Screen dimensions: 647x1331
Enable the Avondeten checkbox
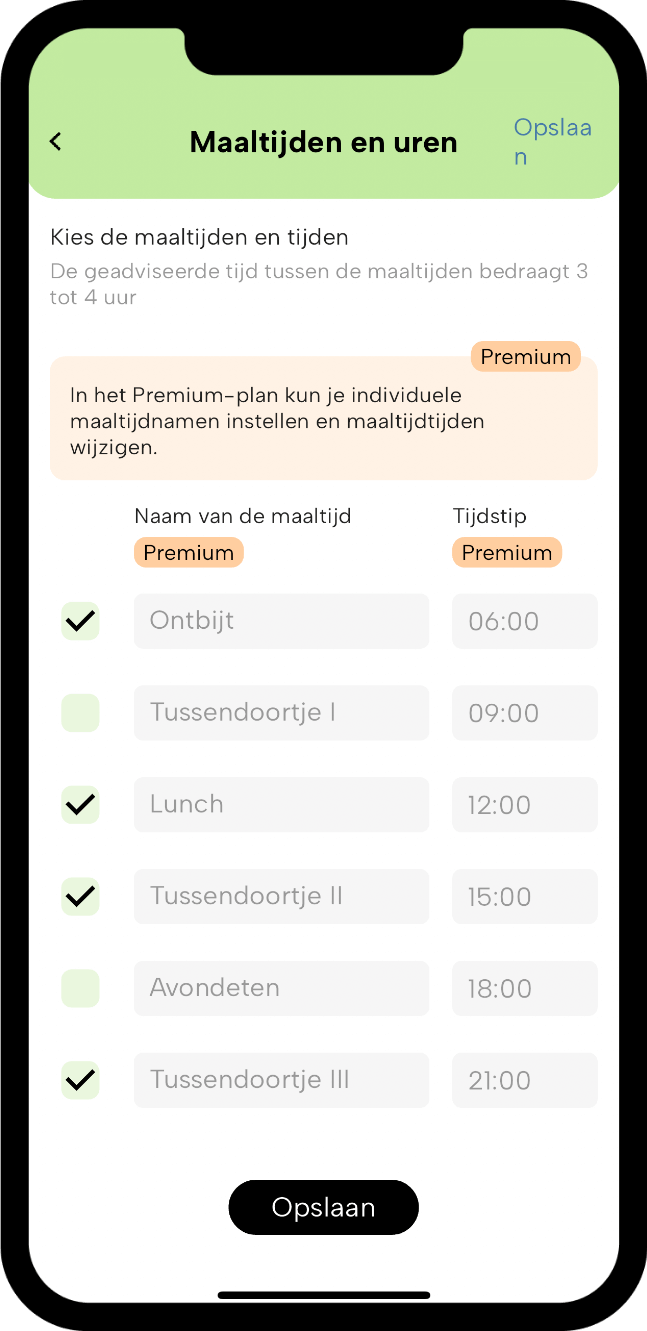(80, 988)
